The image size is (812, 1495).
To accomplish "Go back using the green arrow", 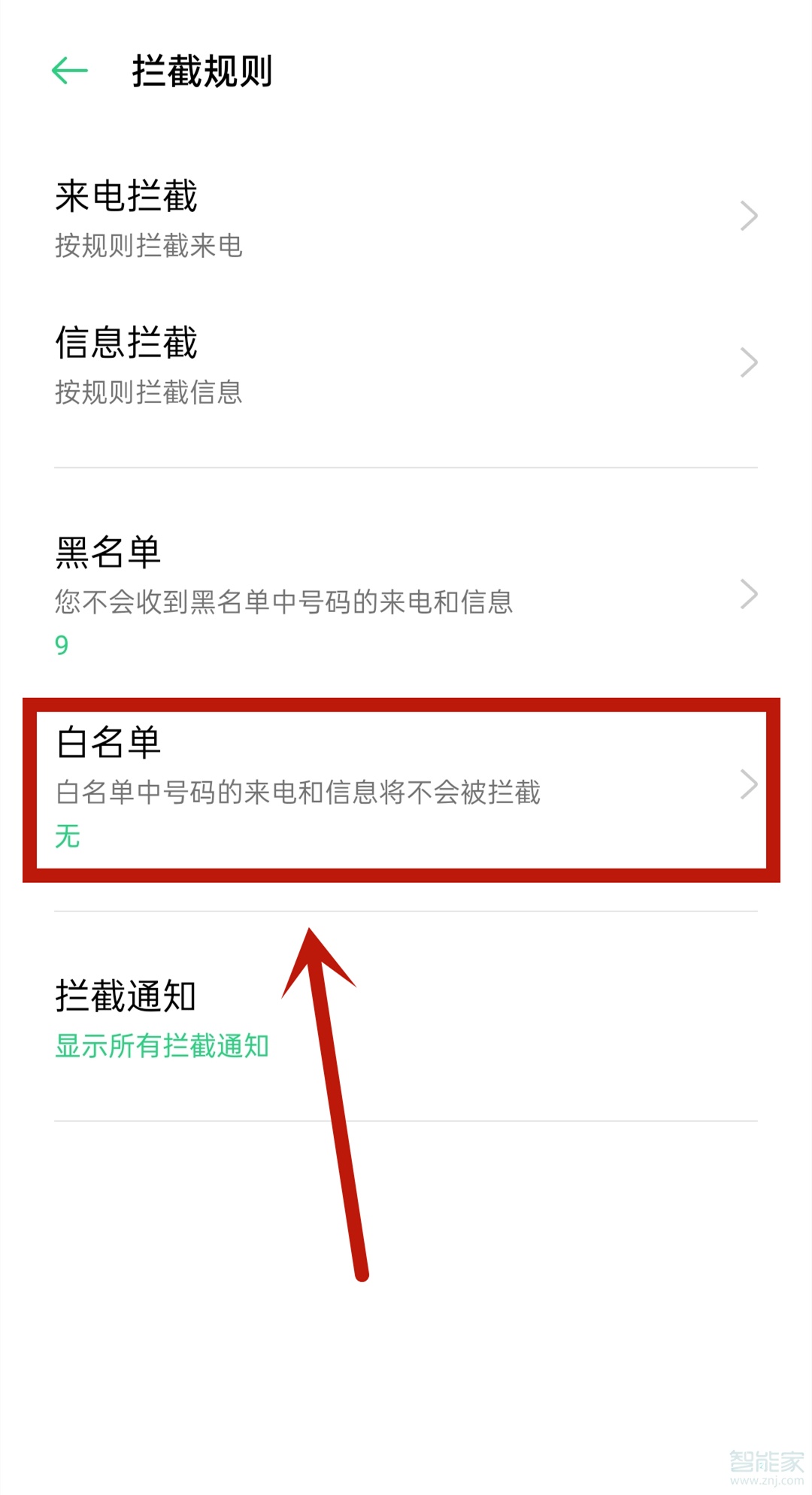I will point(70,71).
